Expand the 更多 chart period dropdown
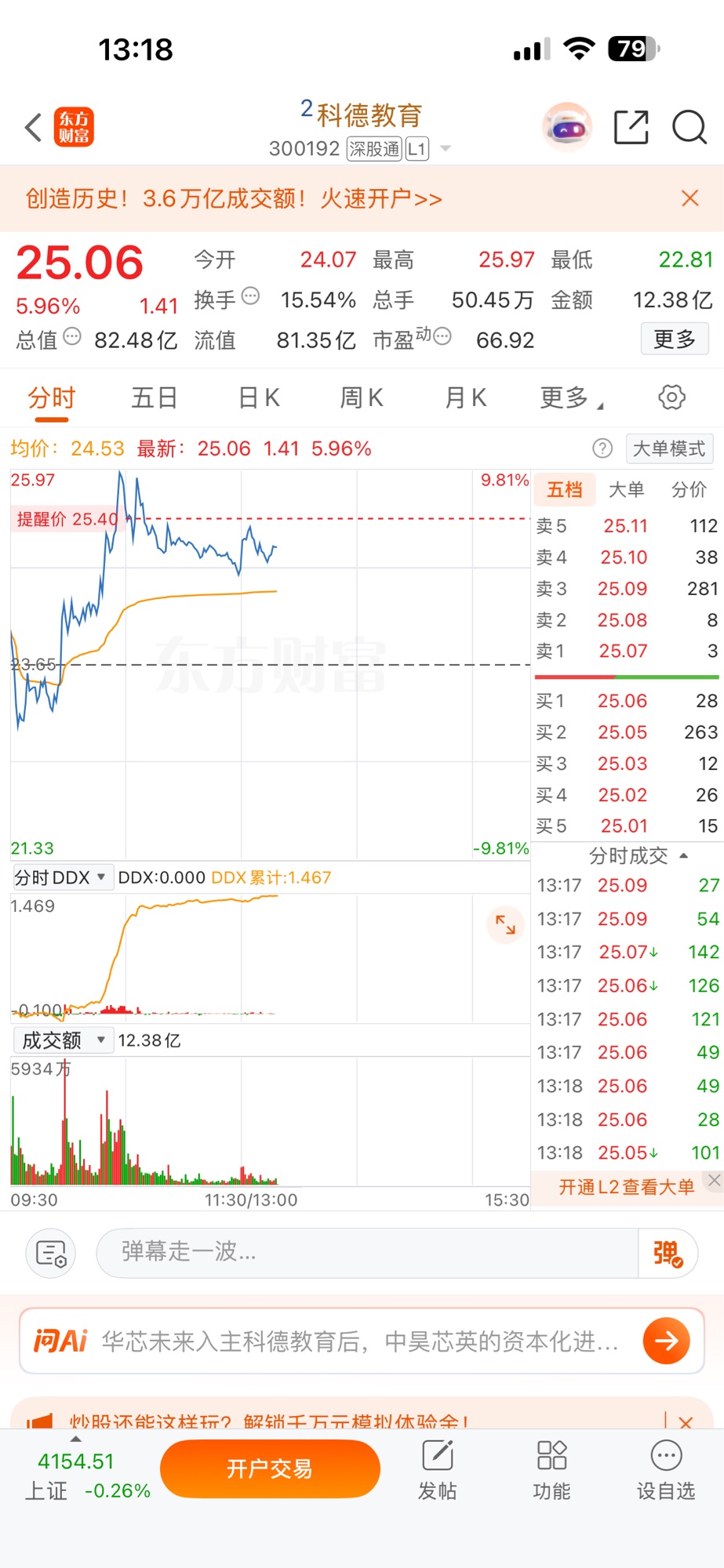 pyautogui.click(x=570, y=398)
